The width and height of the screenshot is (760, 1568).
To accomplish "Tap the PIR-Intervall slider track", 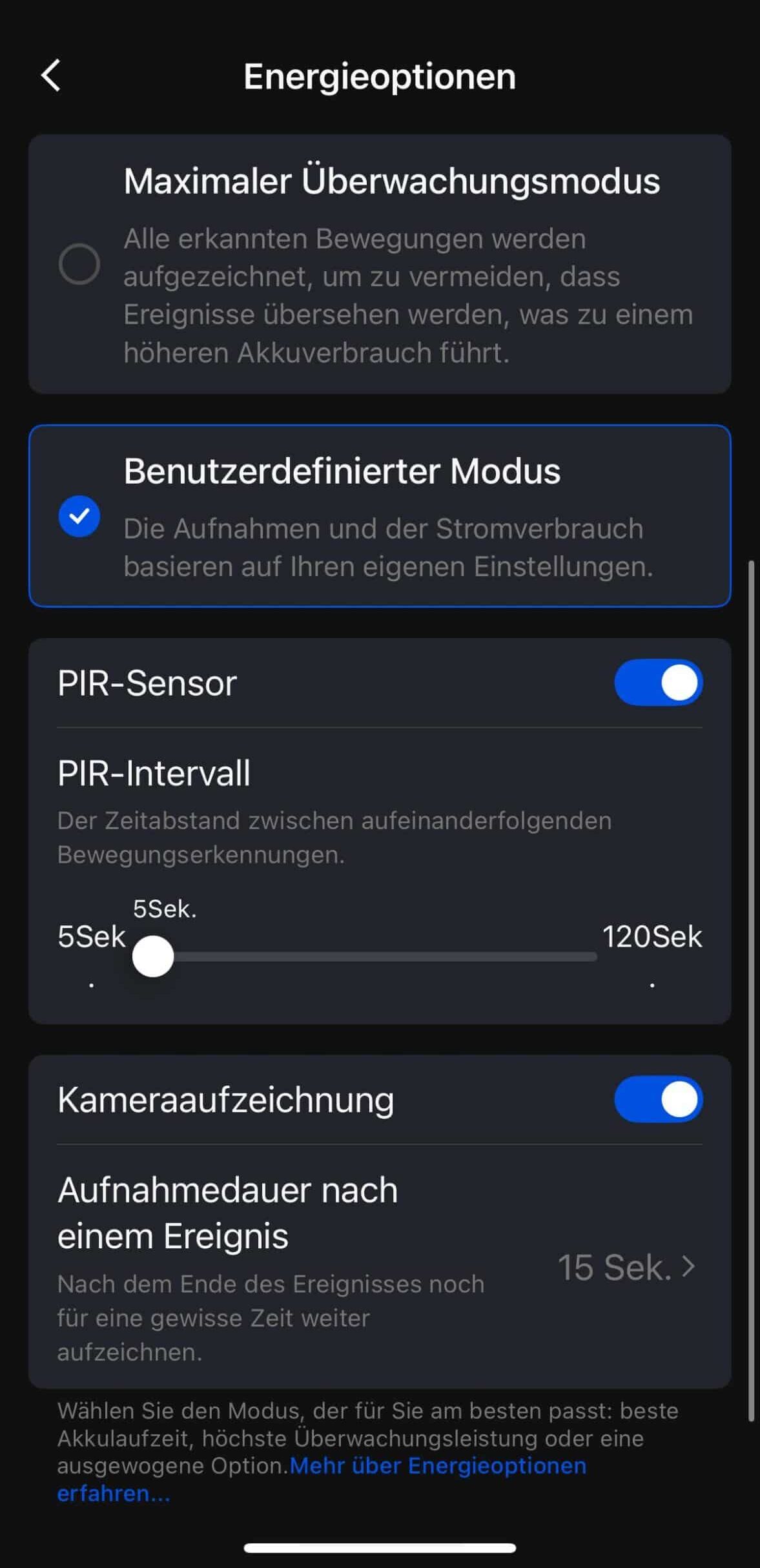I will click(365, 956).
